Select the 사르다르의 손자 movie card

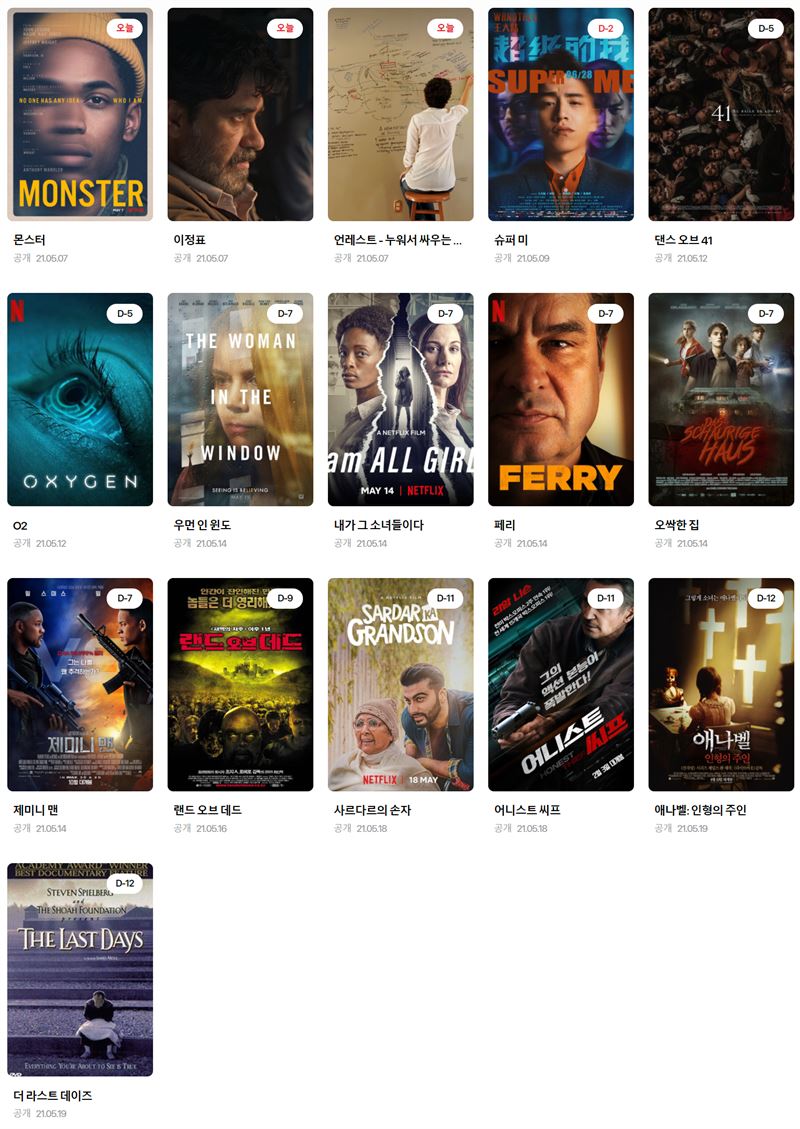[400, 685]
